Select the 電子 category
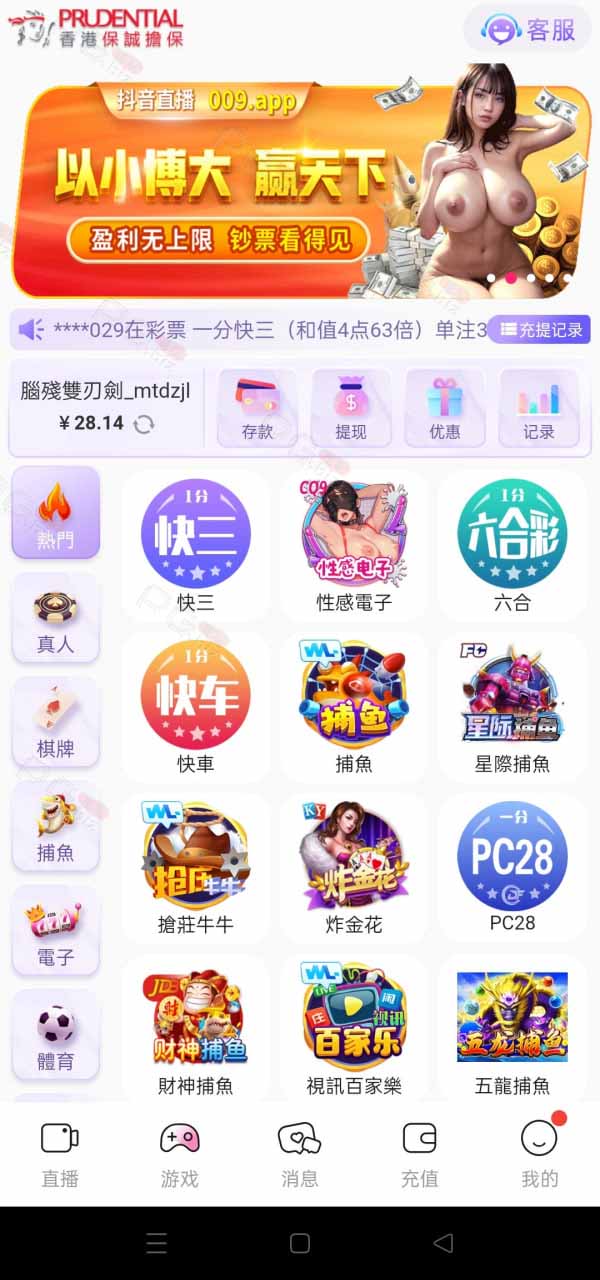Image resolution: width=600 pixels, height=1280 pixels. [55, 930]
